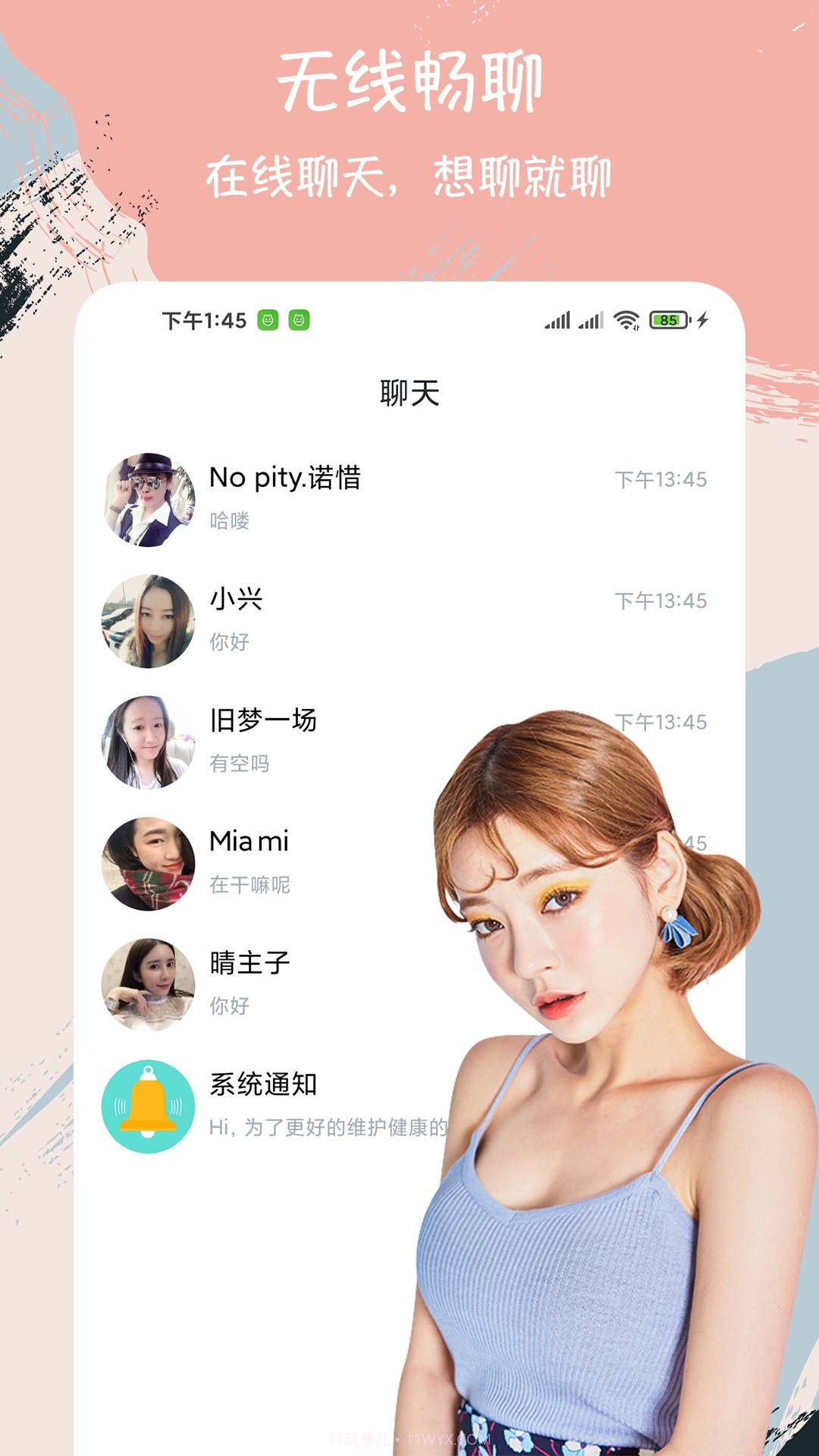Tap No pity.诺惜's avatar photo

(x=146, y=493)
